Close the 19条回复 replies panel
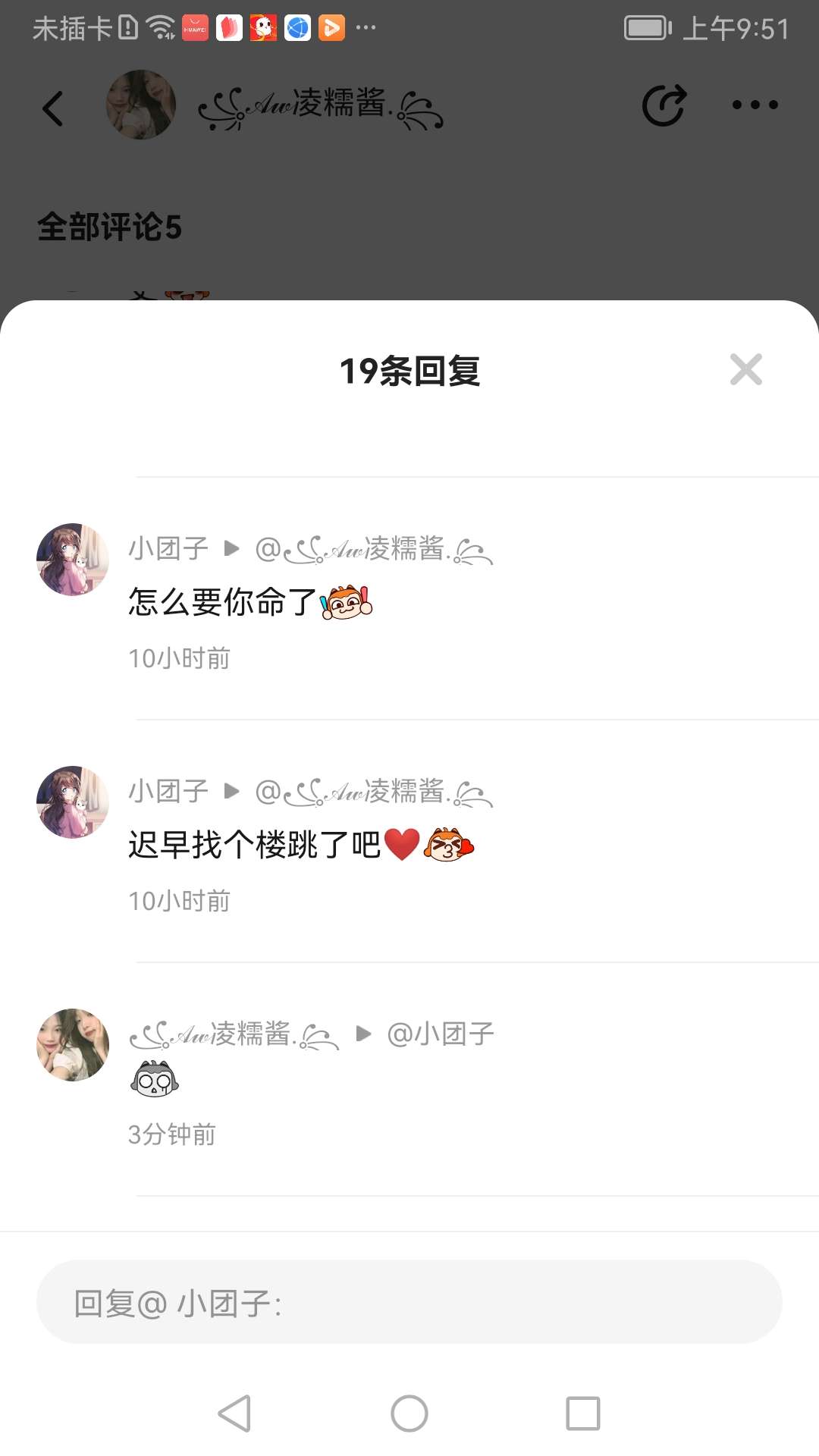This screenshot has width=819, height=1456. click(746, 370)
